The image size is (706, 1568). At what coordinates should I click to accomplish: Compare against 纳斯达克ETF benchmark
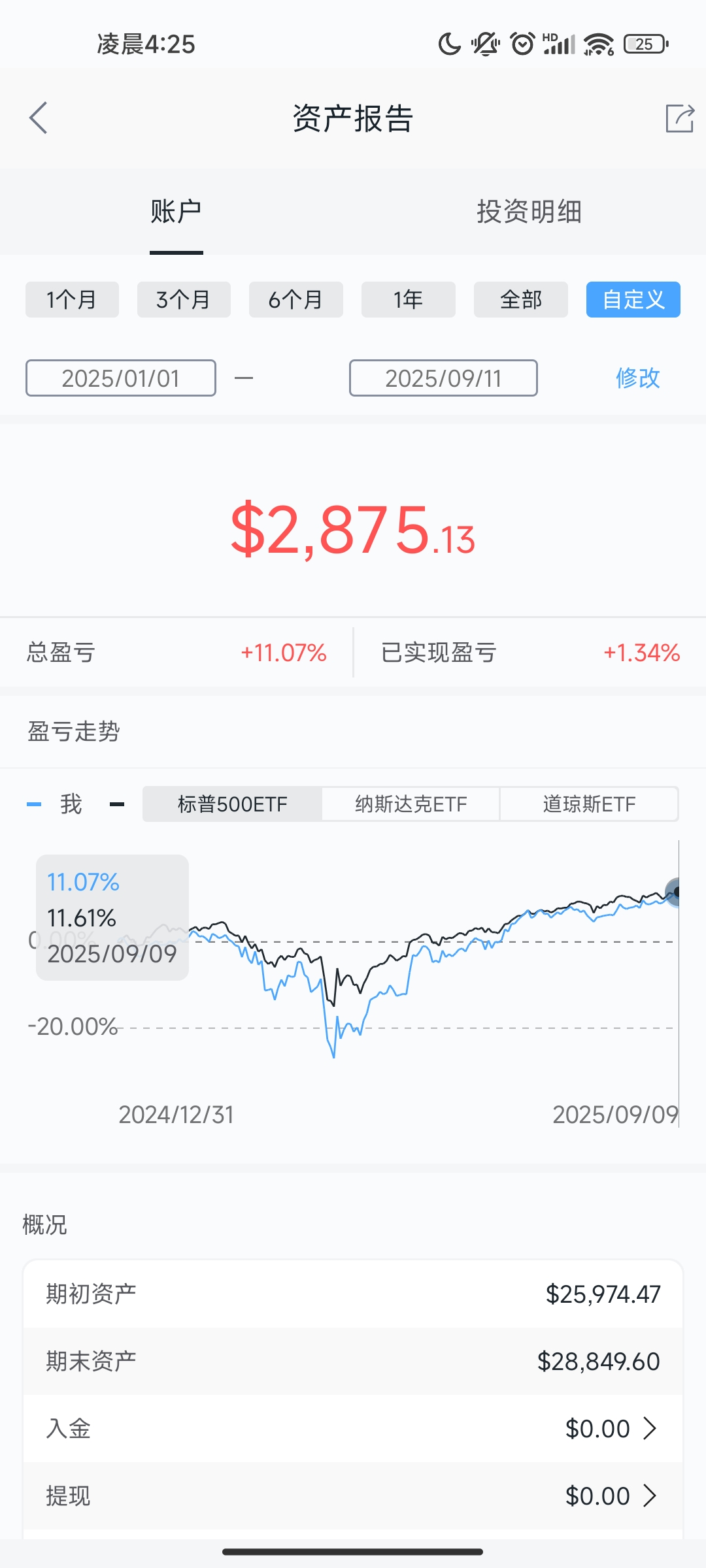[x=411, y=804]
